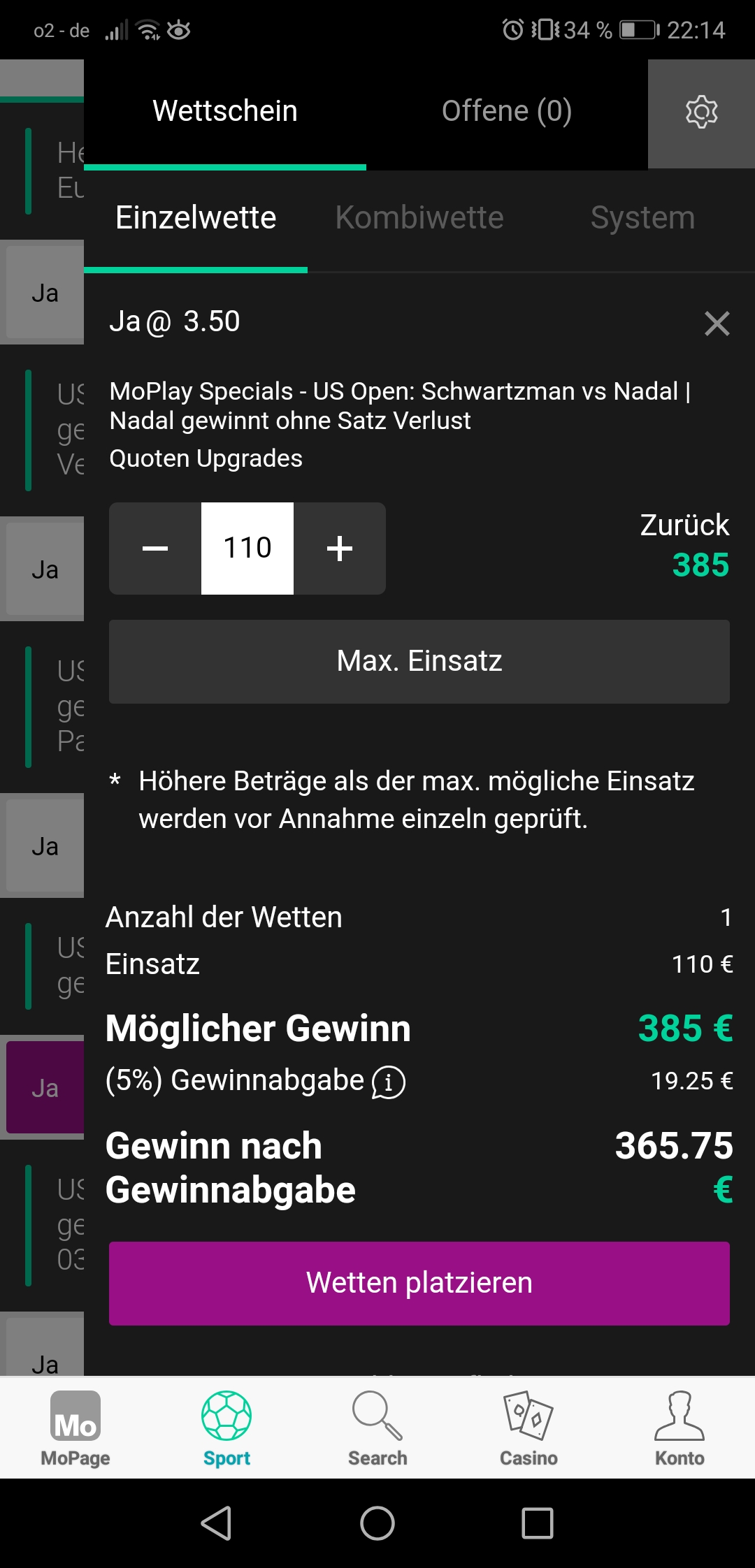
Task: Open the Konto account tab
Action: [679, 1428]
